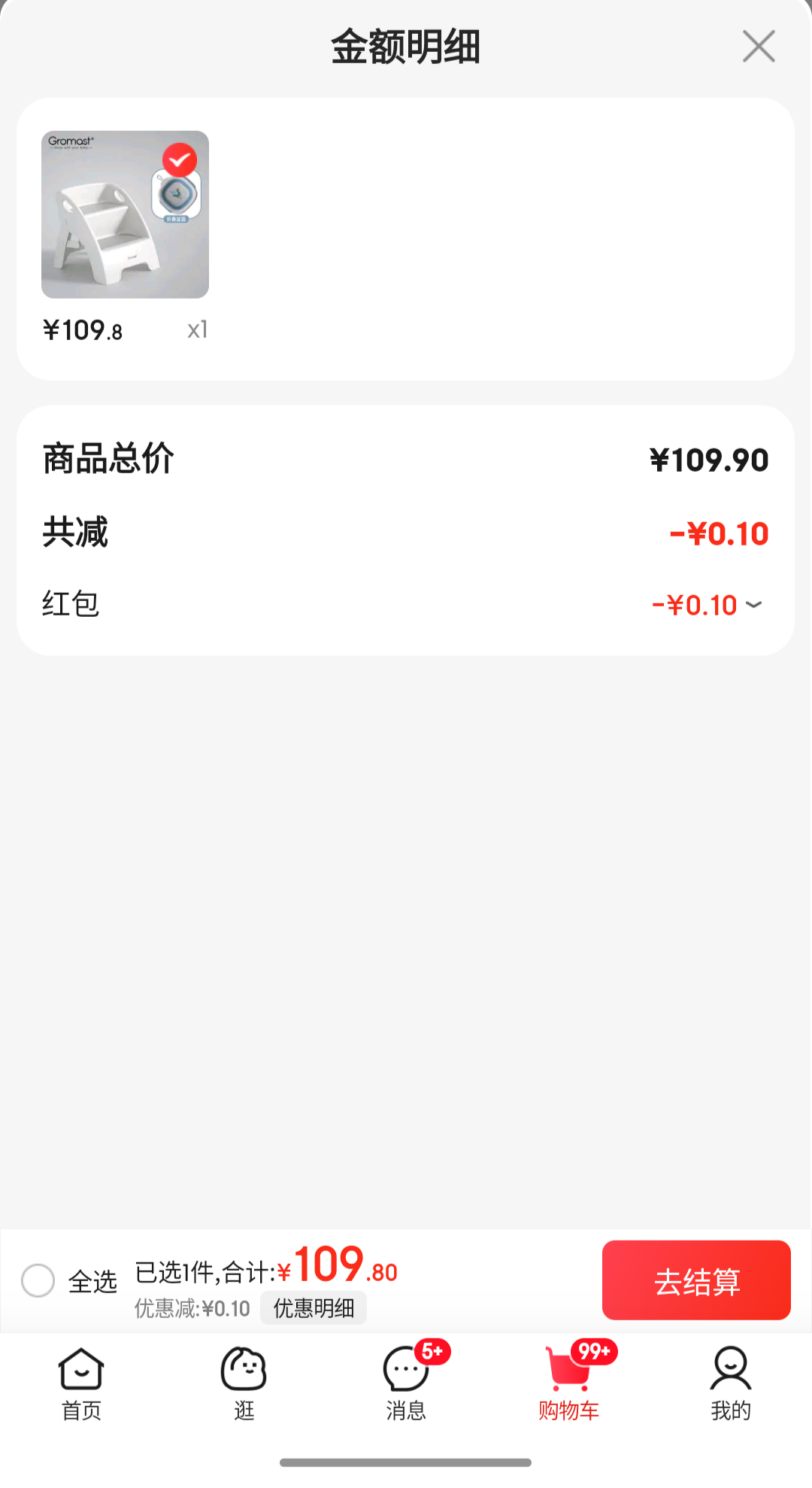Image resolution: width=812 pixels, height=1488 pixels.
Task: Select the 购物车 cart tab
Action: (x=568, y=1384)
